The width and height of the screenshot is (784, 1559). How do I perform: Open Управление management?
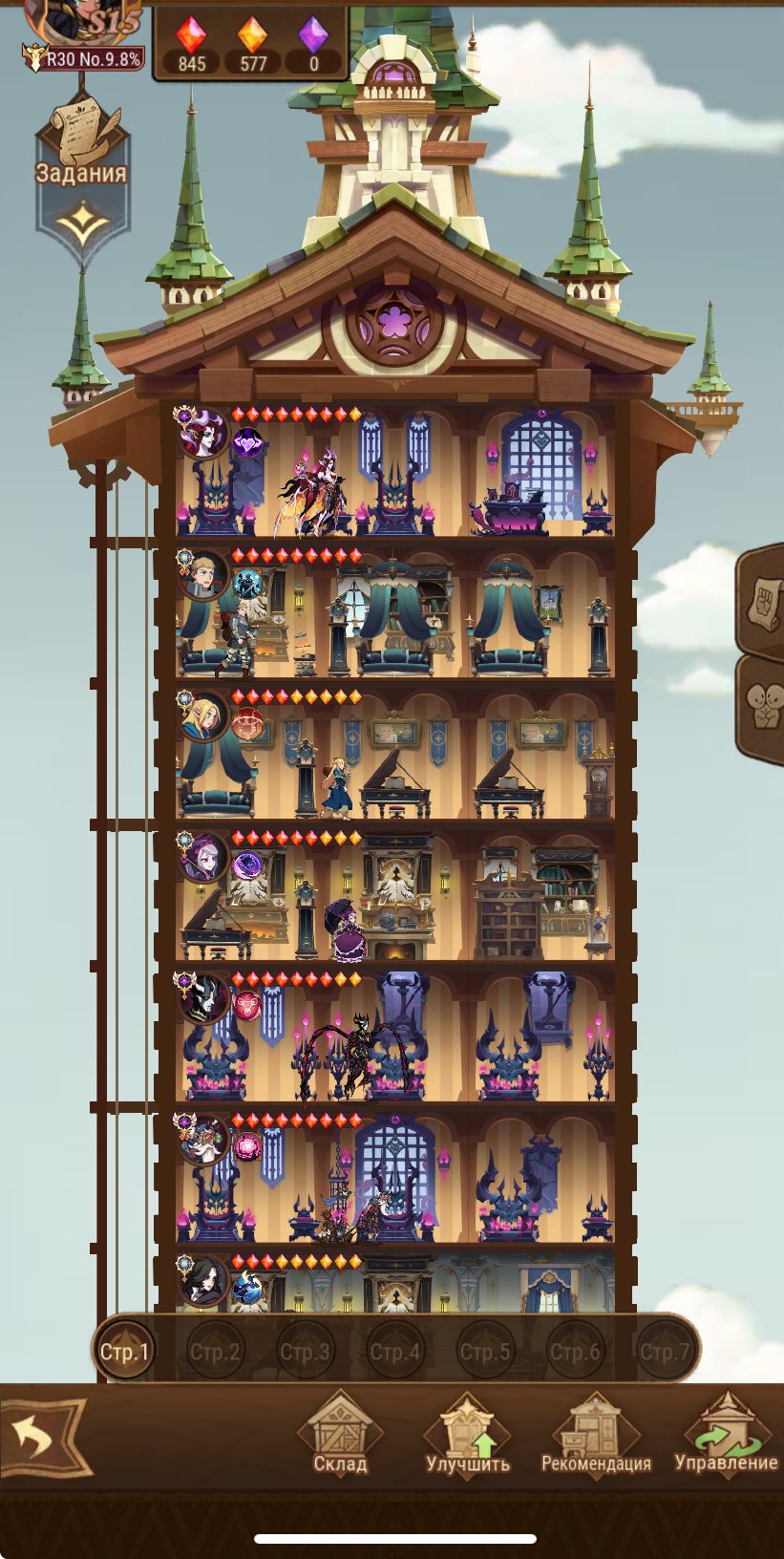click(x=726, y=1435)
